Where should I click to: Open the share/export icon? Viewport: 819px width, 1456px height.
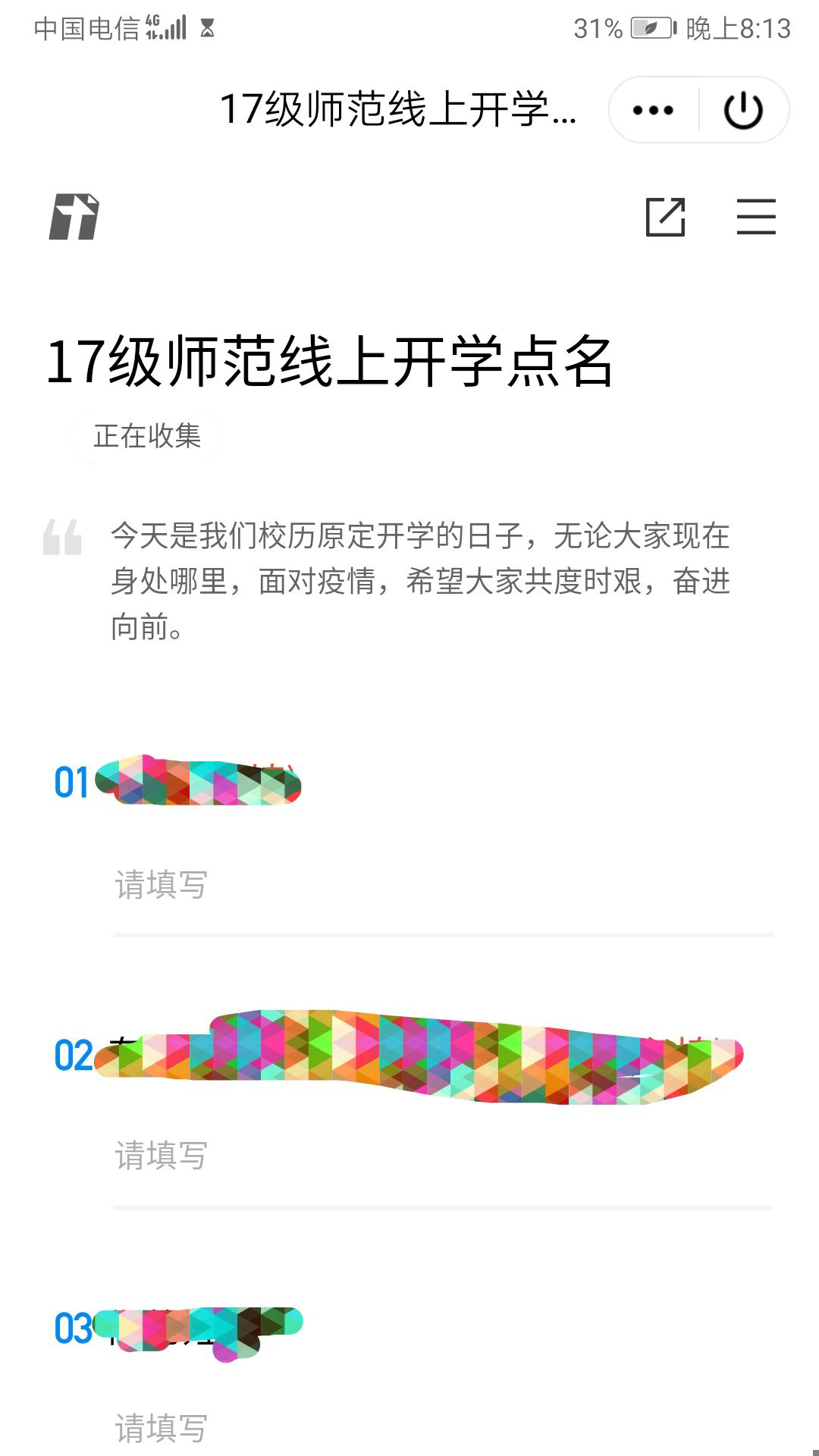665,217
